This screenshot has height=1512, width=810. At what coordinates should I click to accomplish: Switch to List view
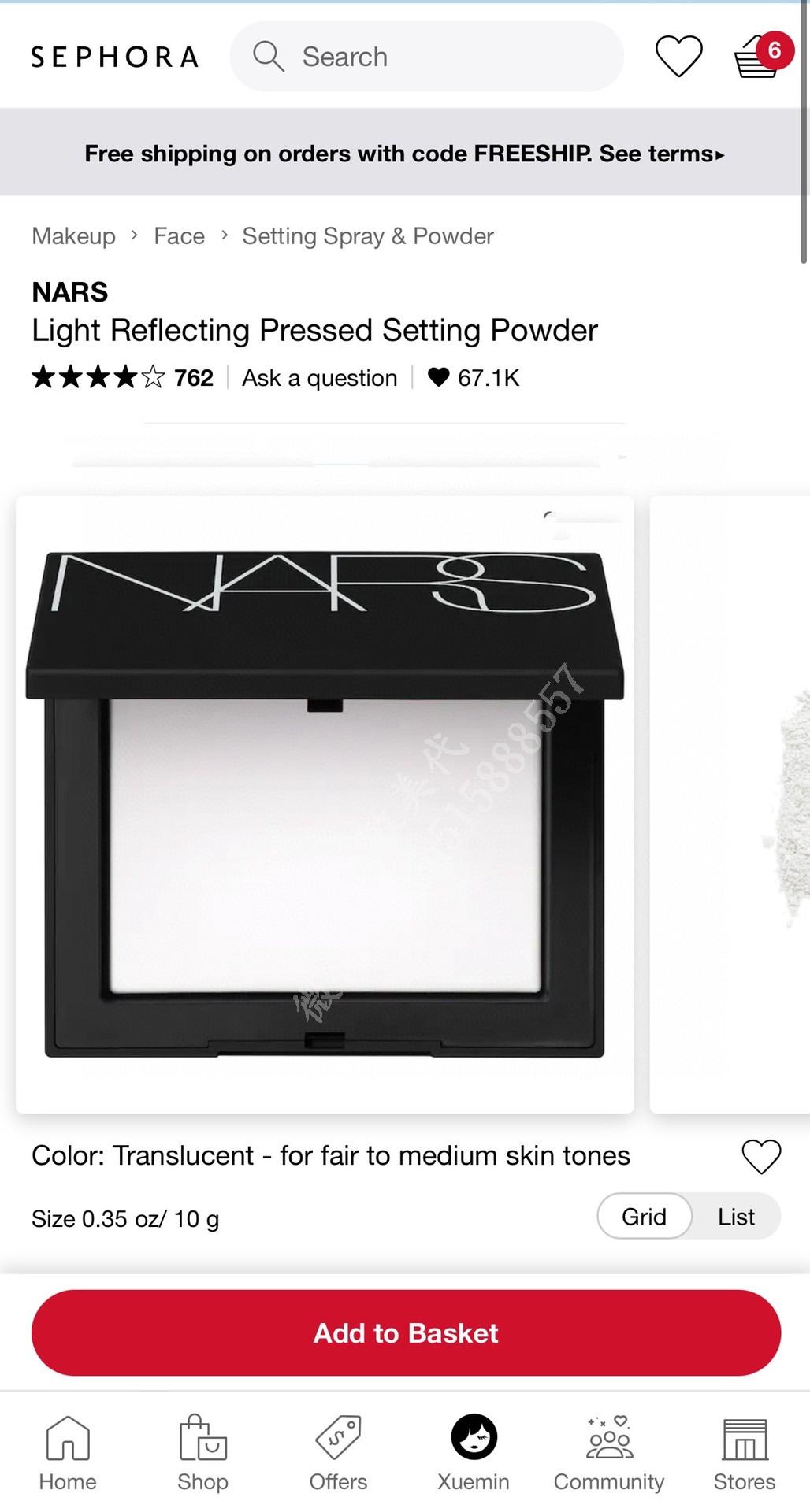[736, 1217]
